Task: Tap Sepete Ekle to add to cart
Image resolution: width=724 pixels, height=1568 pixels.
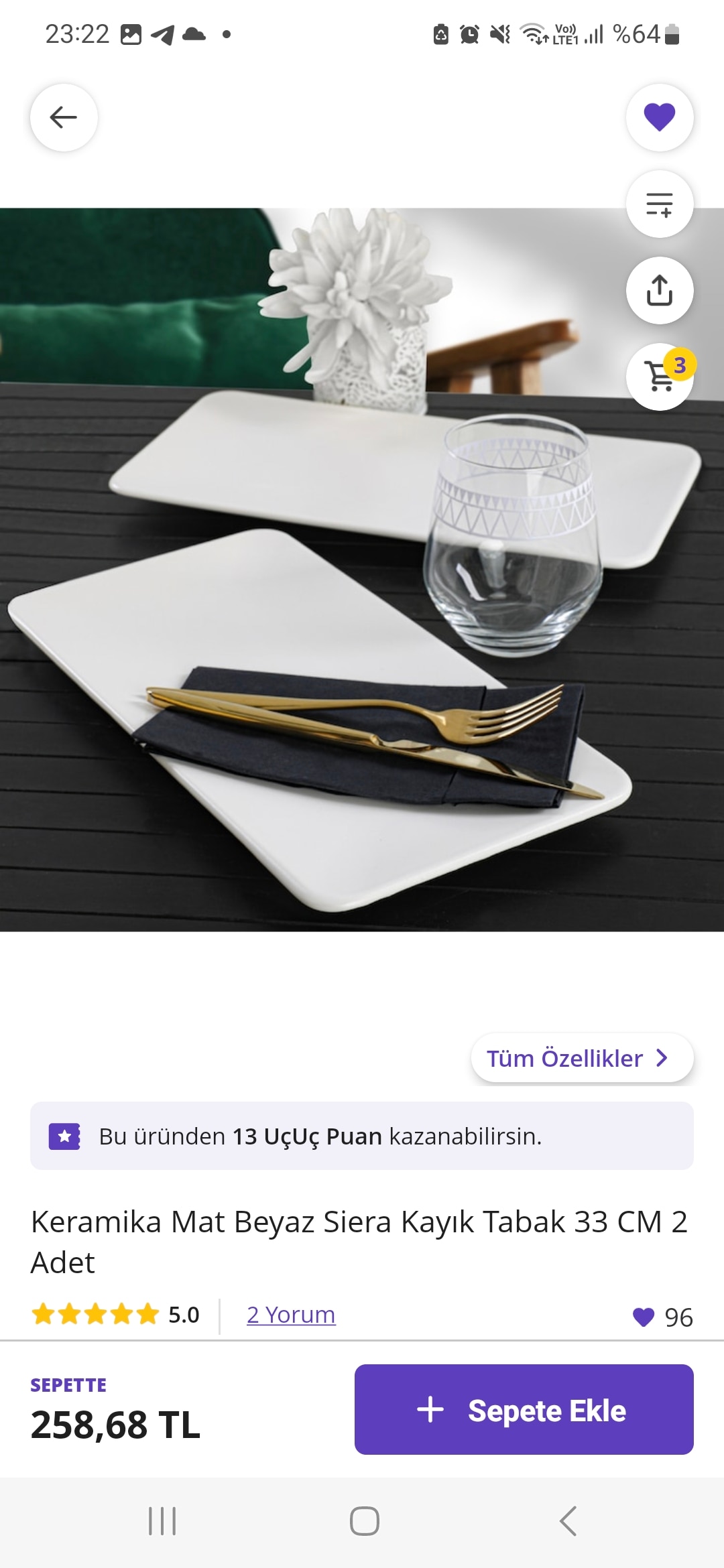Action: tap(524, 1410)
